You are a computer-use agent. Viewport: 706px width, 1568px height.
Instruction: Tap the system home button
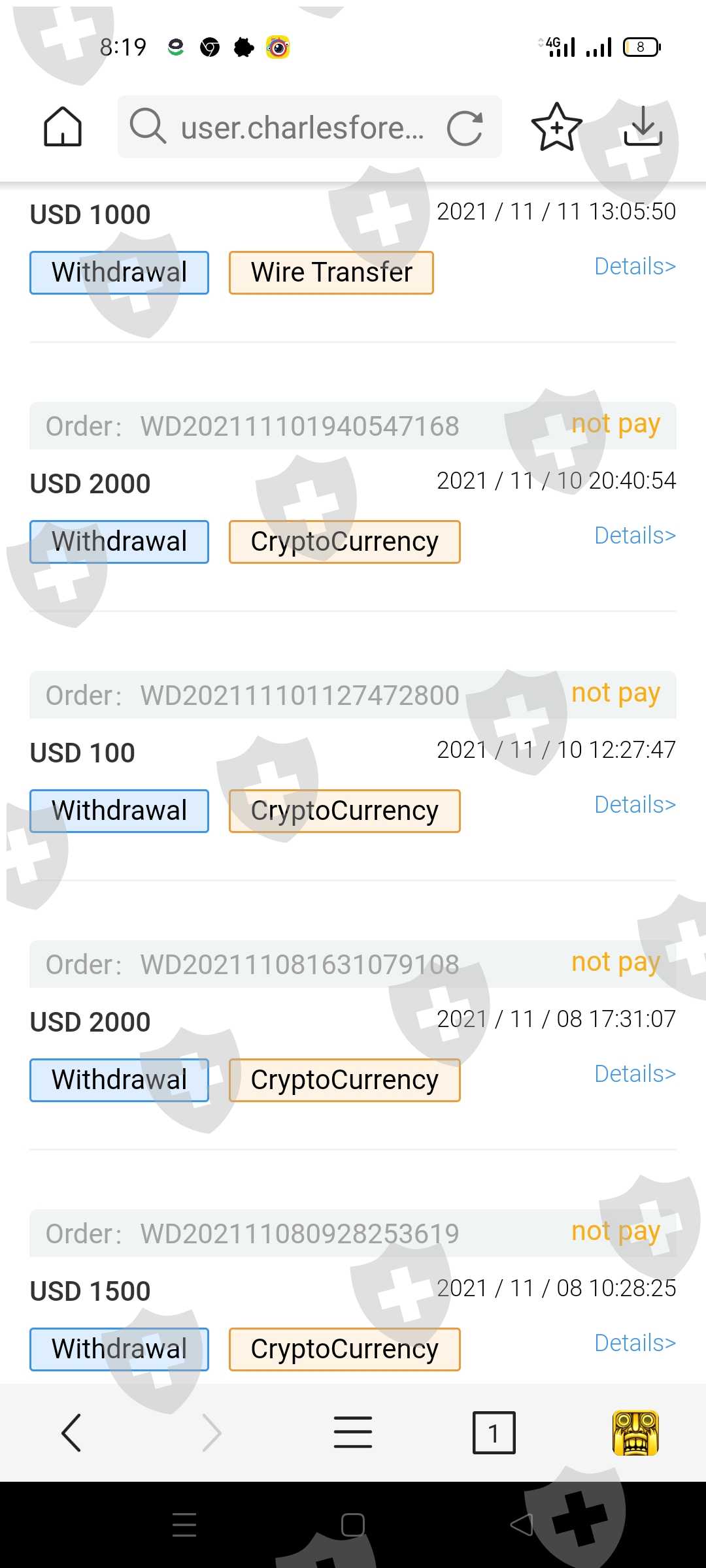tap(353, 1526)
